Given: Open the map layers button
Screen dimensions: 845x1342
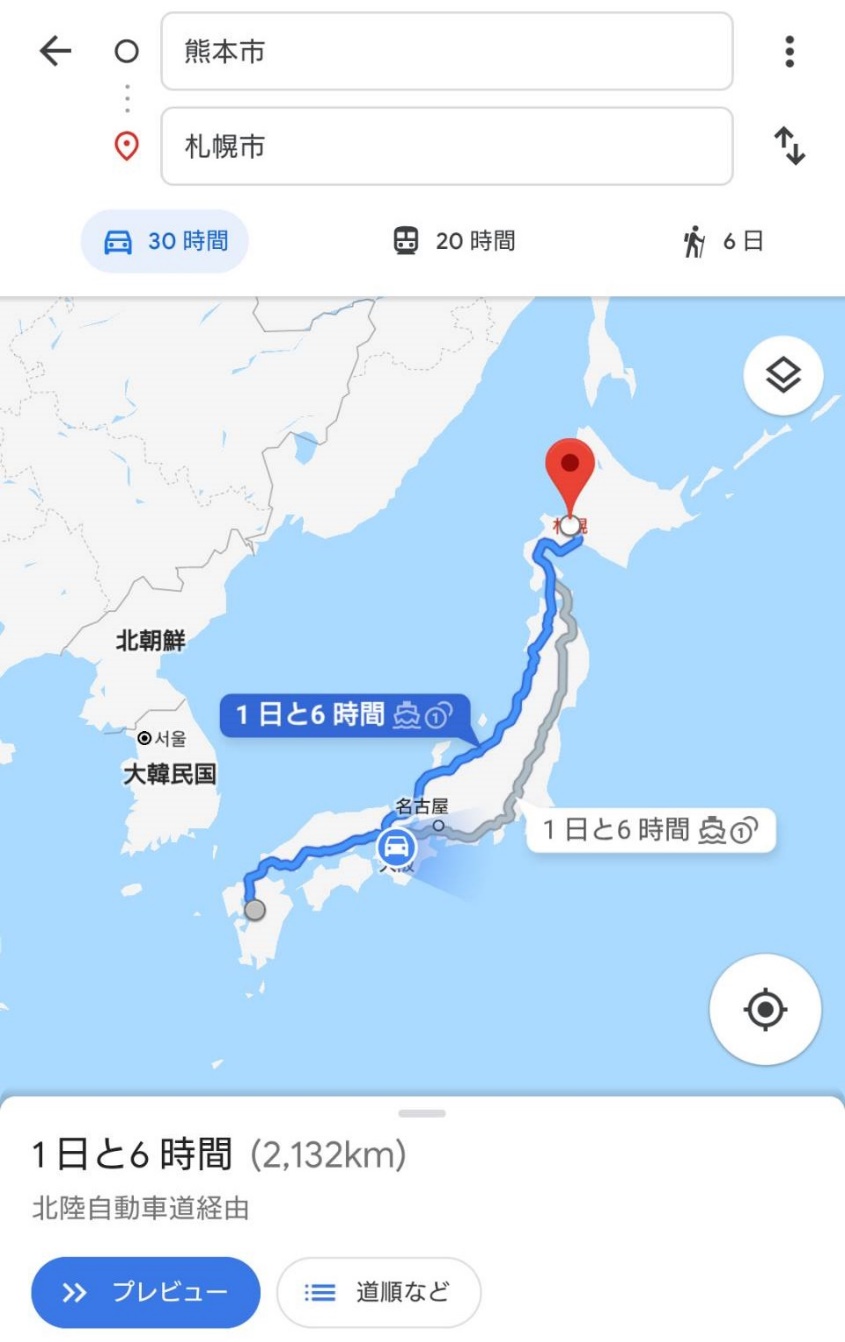Looking at the screenshot, I should point(783,376).
